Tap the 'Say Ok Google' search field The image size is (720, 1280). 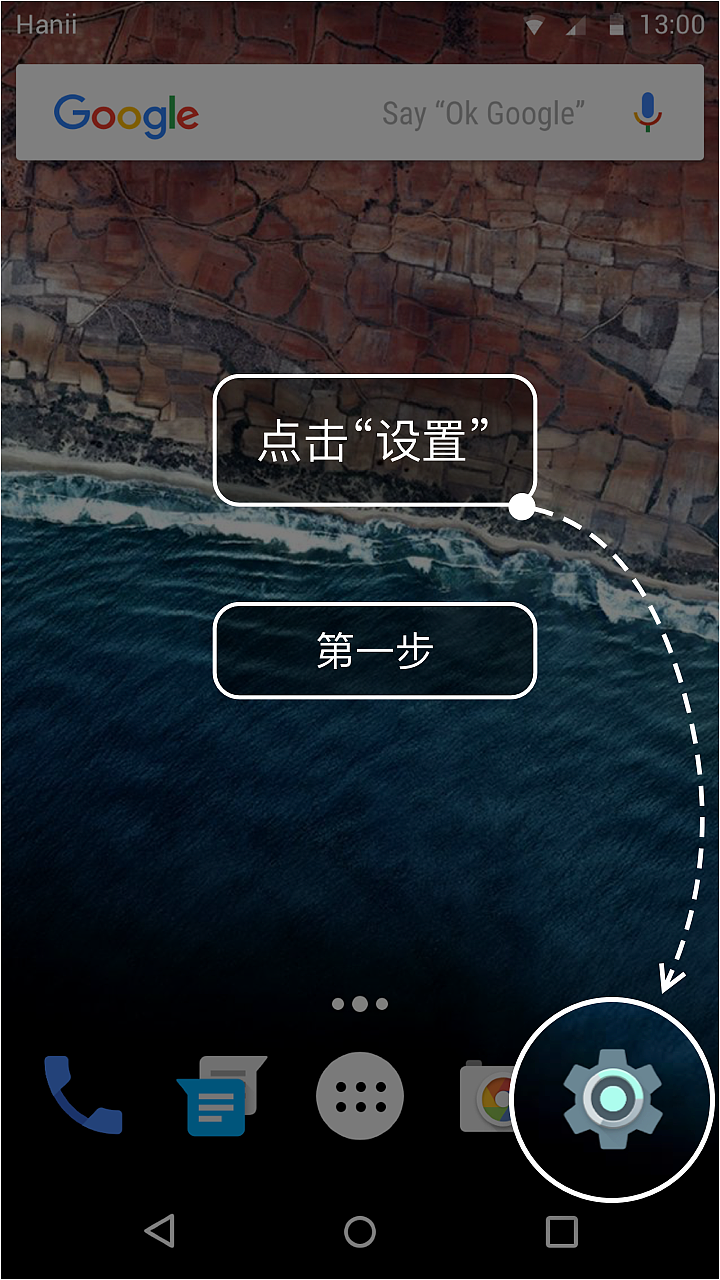(x=484, y=112)
